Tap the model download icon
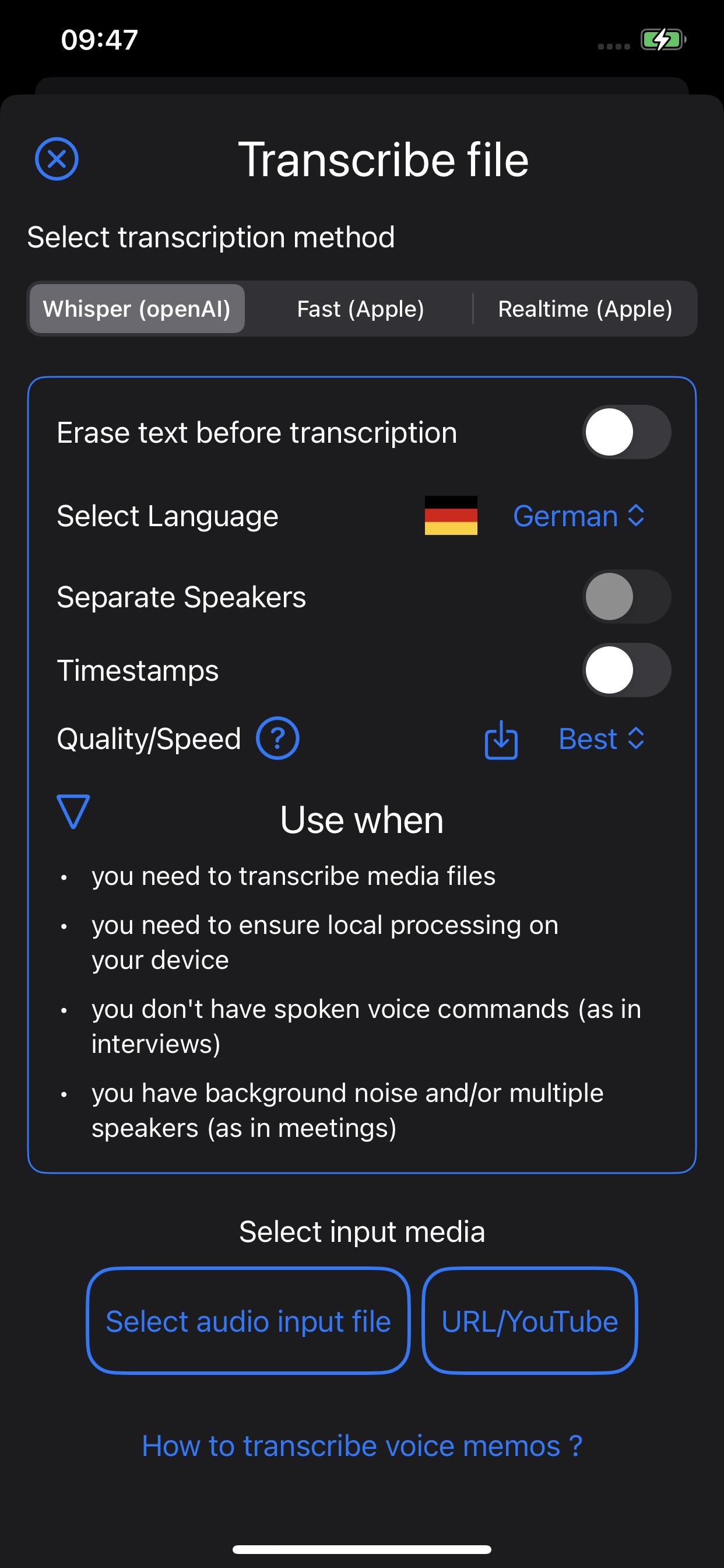This screenshot has height=1568, width=724. coord(501,740)
